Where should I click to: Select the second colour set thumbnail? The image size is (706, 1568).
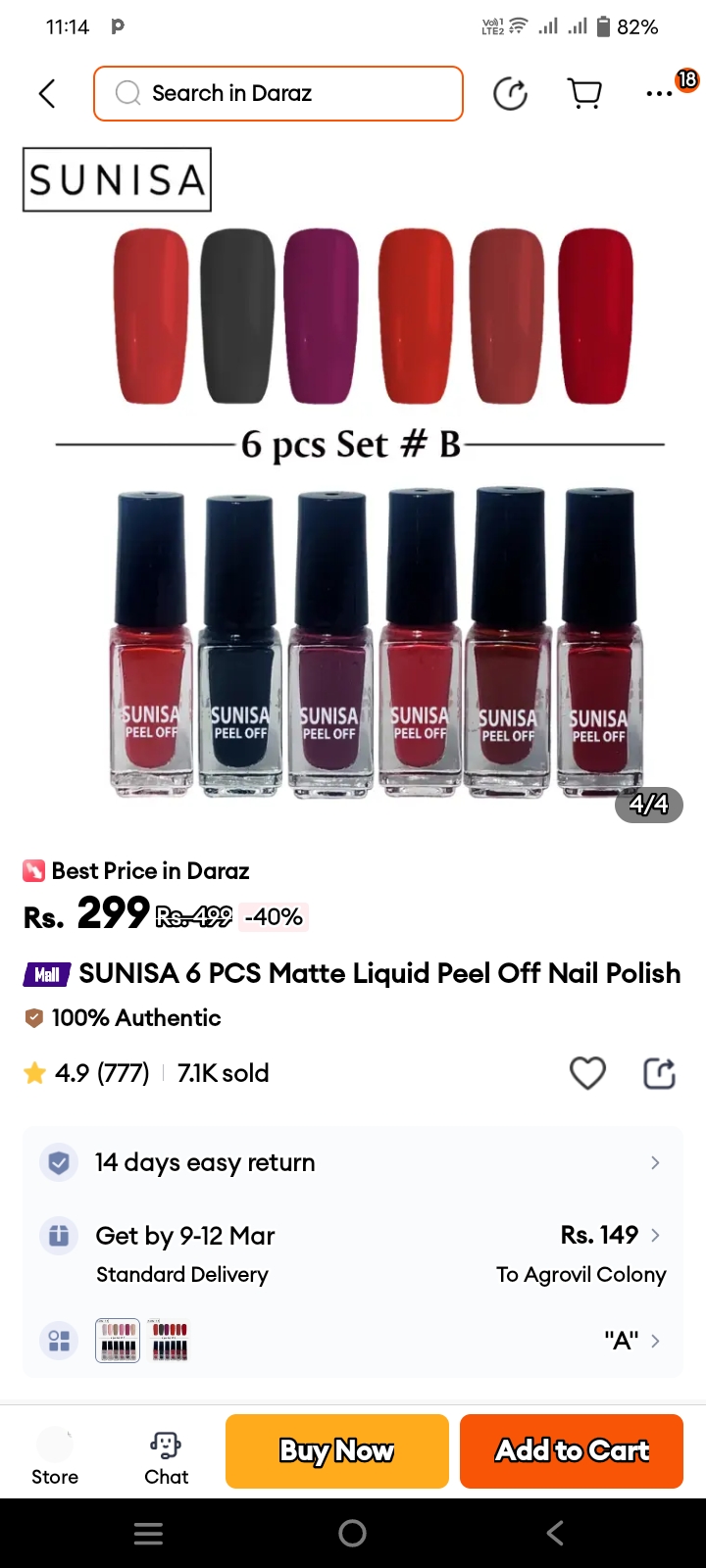[x=168, y=1340]
